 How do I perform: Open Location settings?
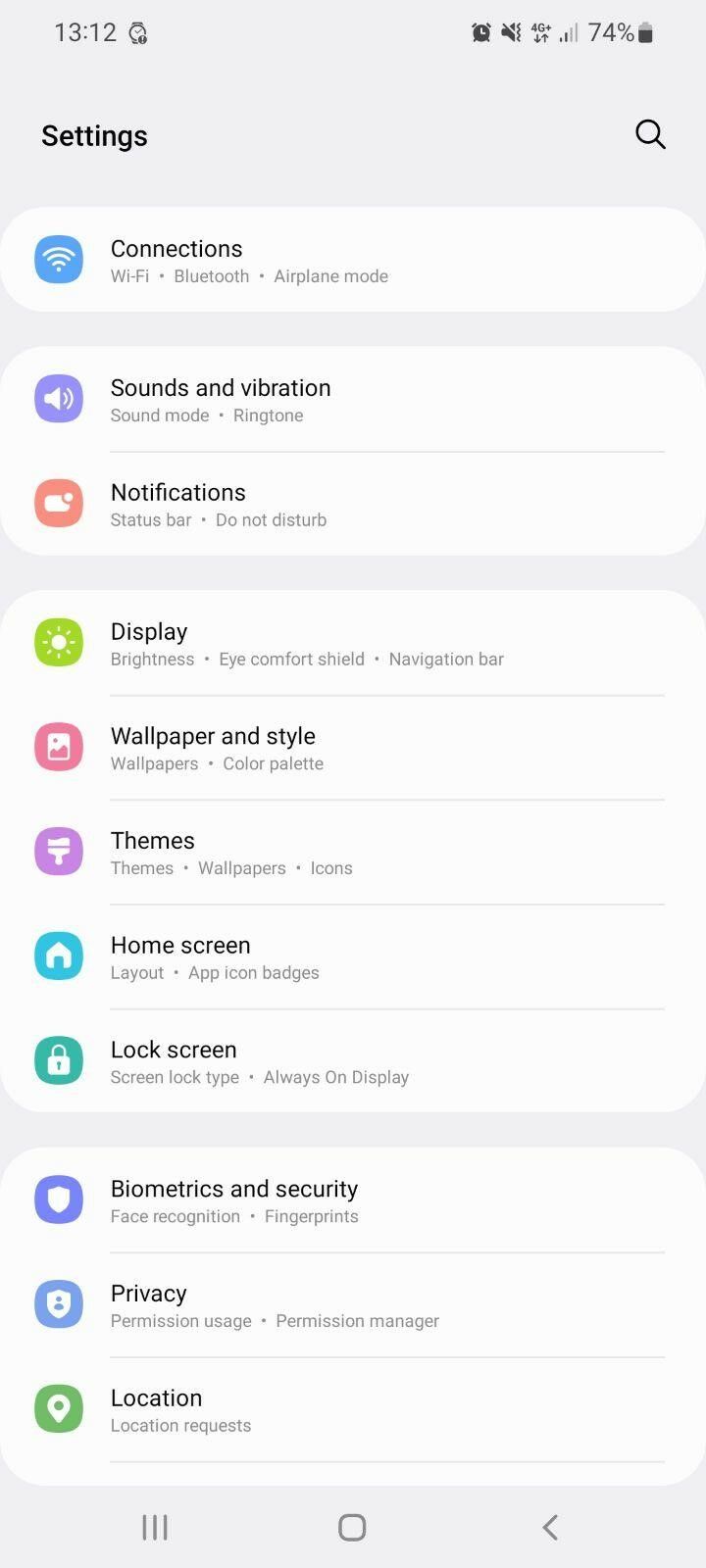[x=353, y=1410]
